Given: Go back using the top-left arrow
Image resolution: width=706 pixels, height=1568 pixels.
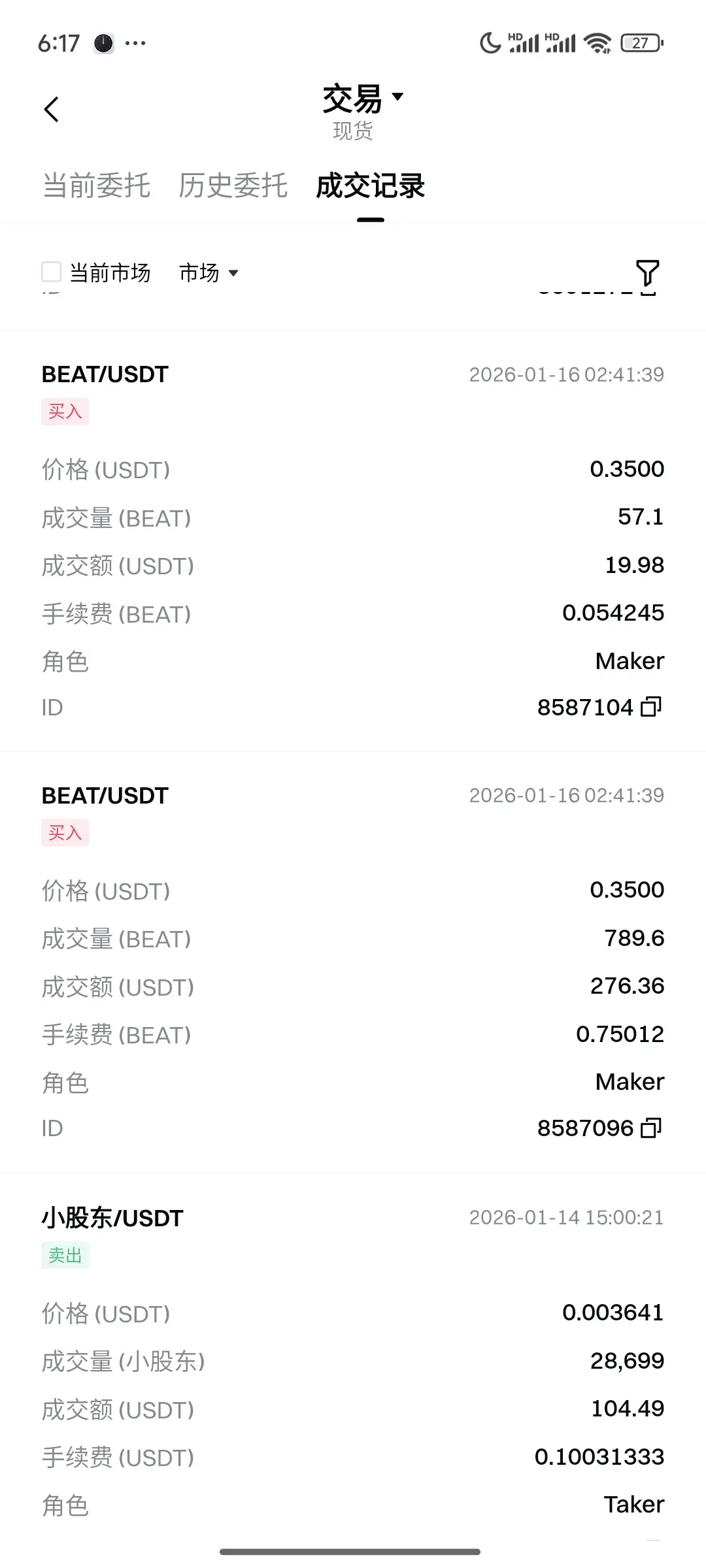Looking at the screenshot, I should pos(51,109).
